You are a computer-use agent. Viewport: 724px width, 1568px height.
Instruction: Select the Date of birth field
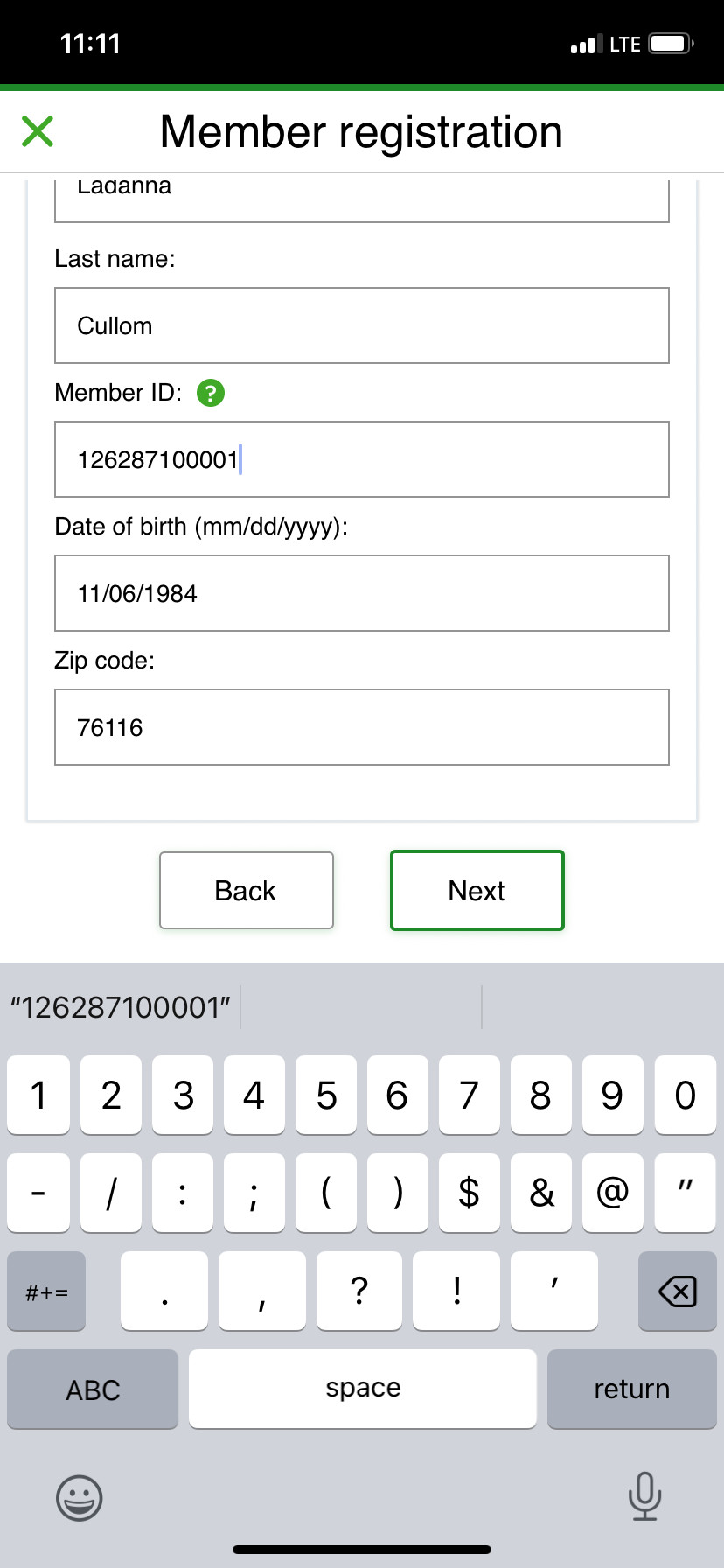click(x=362, y=593)
